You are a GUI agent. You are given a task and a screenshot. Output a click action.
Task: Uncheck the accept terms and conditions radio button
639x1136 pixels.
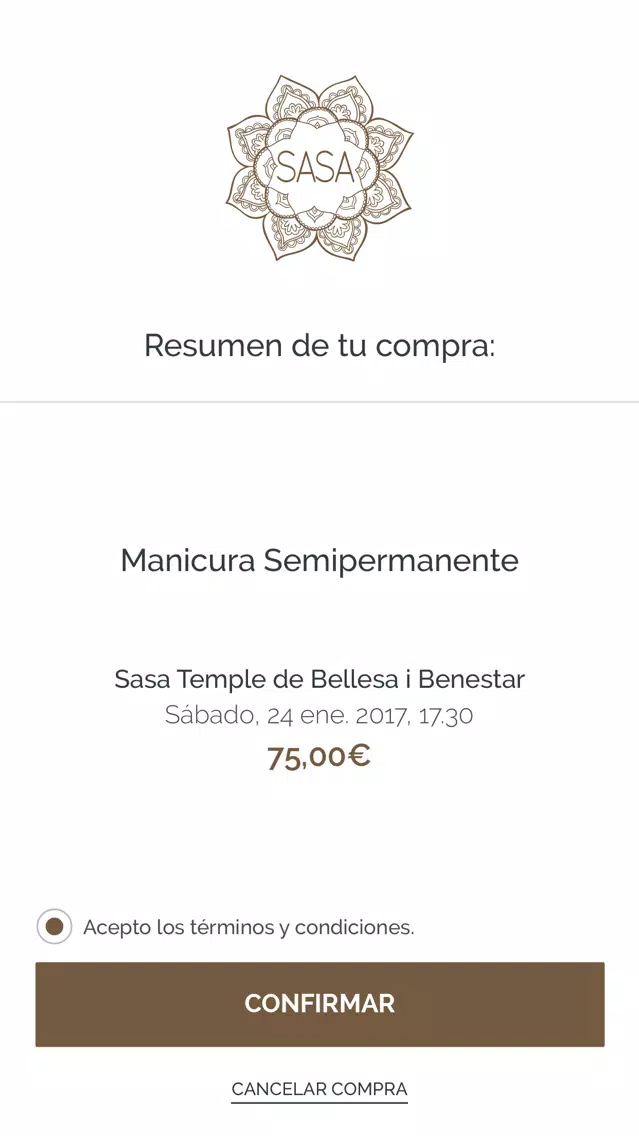point(54,927)
